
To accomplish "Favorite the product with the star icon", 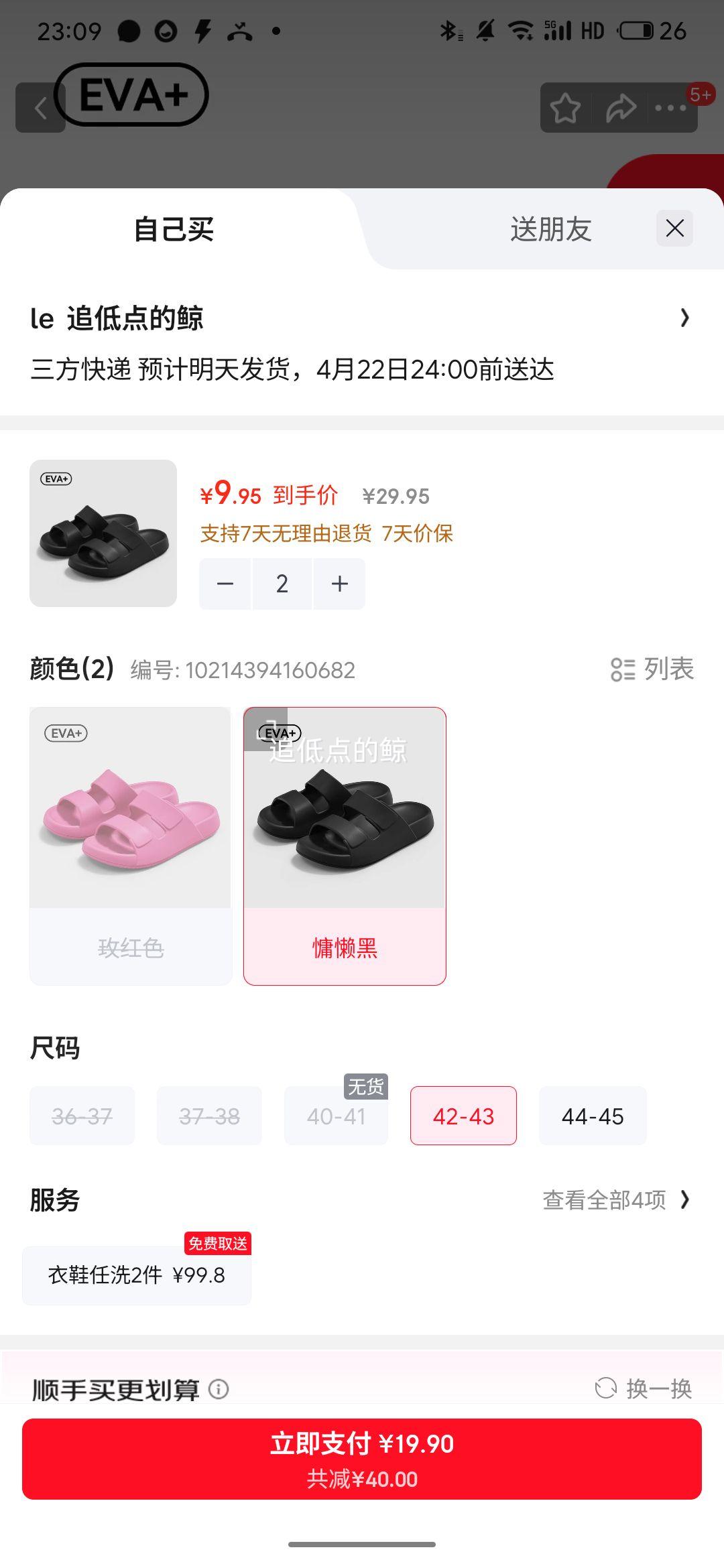I will (565, 107).
